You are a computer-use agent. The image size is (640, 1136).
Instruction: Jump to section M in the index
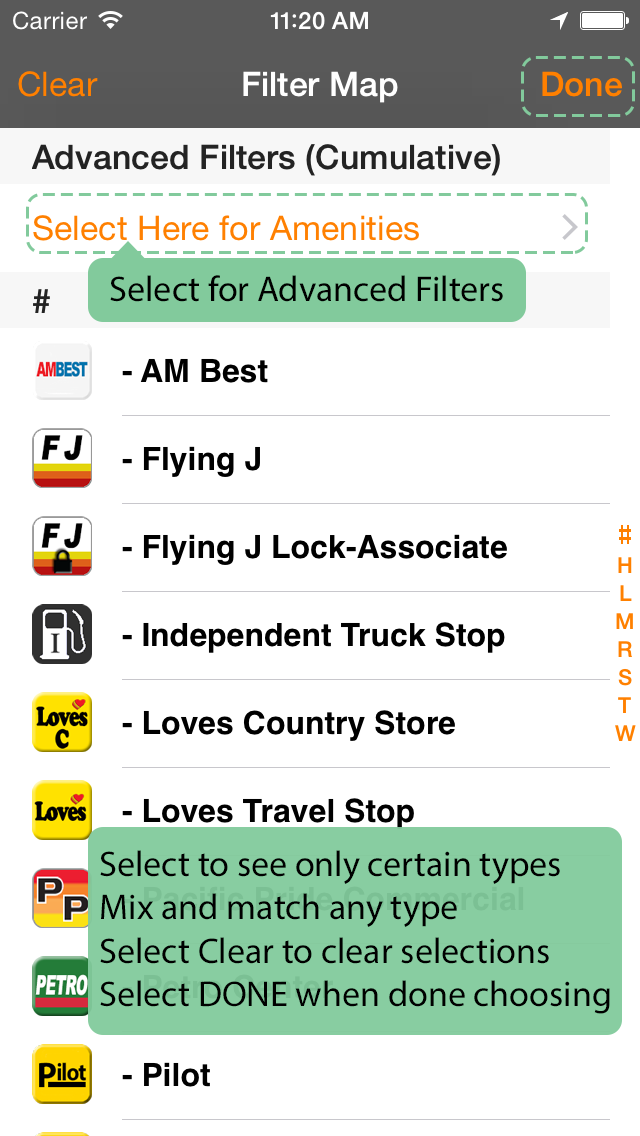(625, 621)
